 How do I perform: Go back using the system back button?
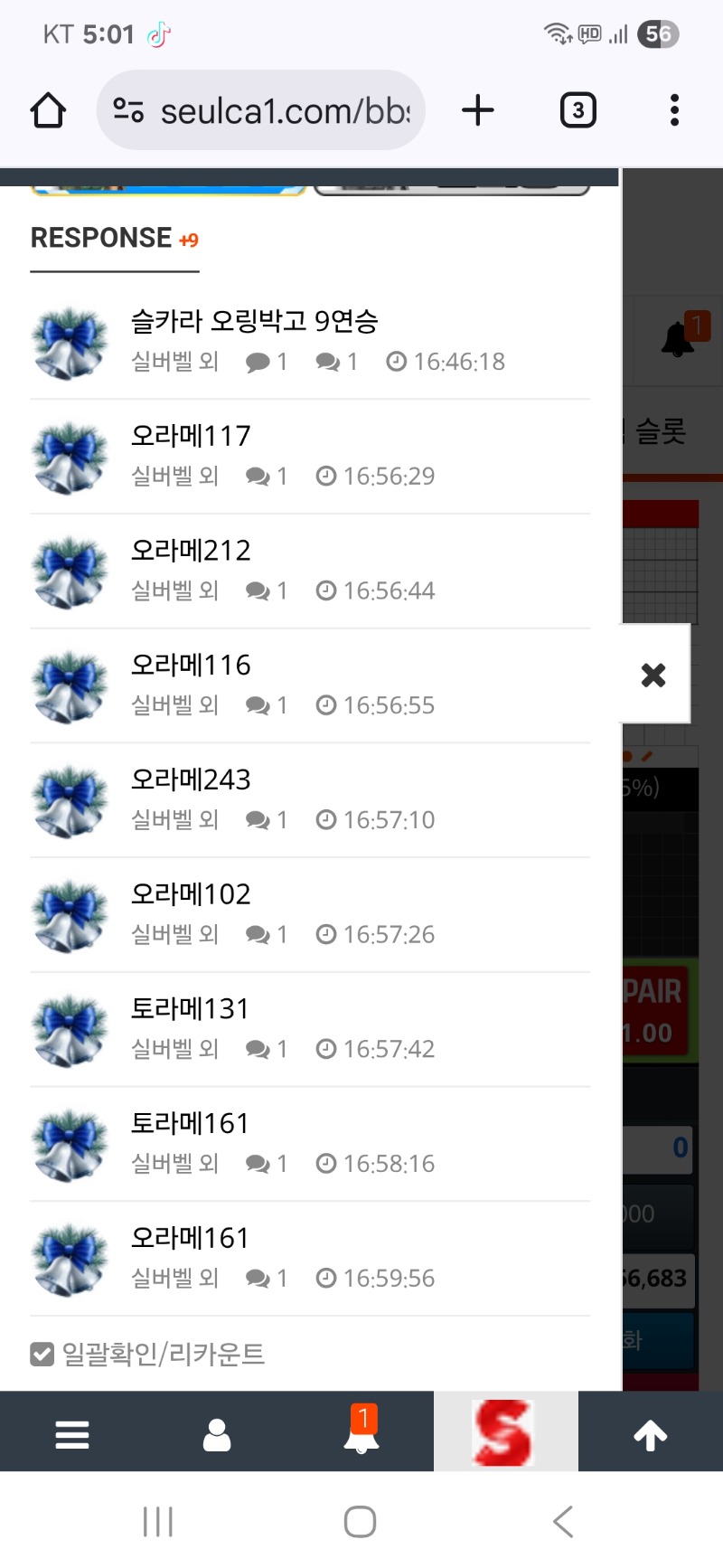click(x=562, y=1522)
